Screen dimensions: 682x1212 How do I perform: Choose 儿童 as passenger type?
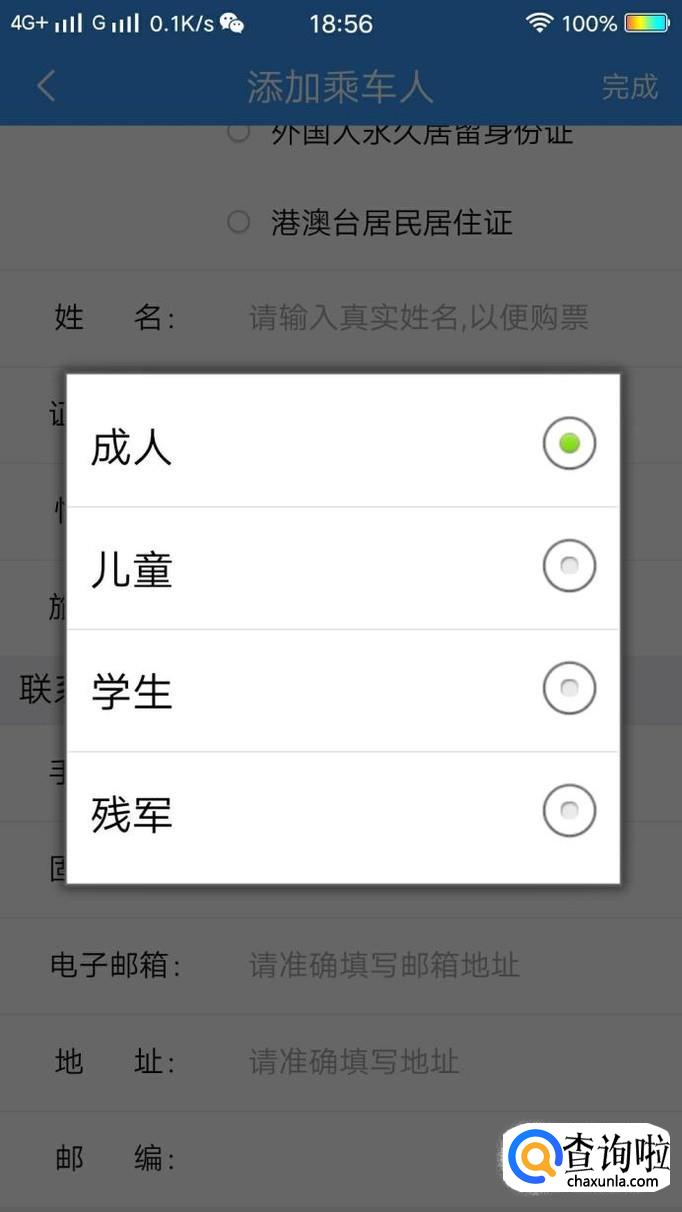coord(569,567)
